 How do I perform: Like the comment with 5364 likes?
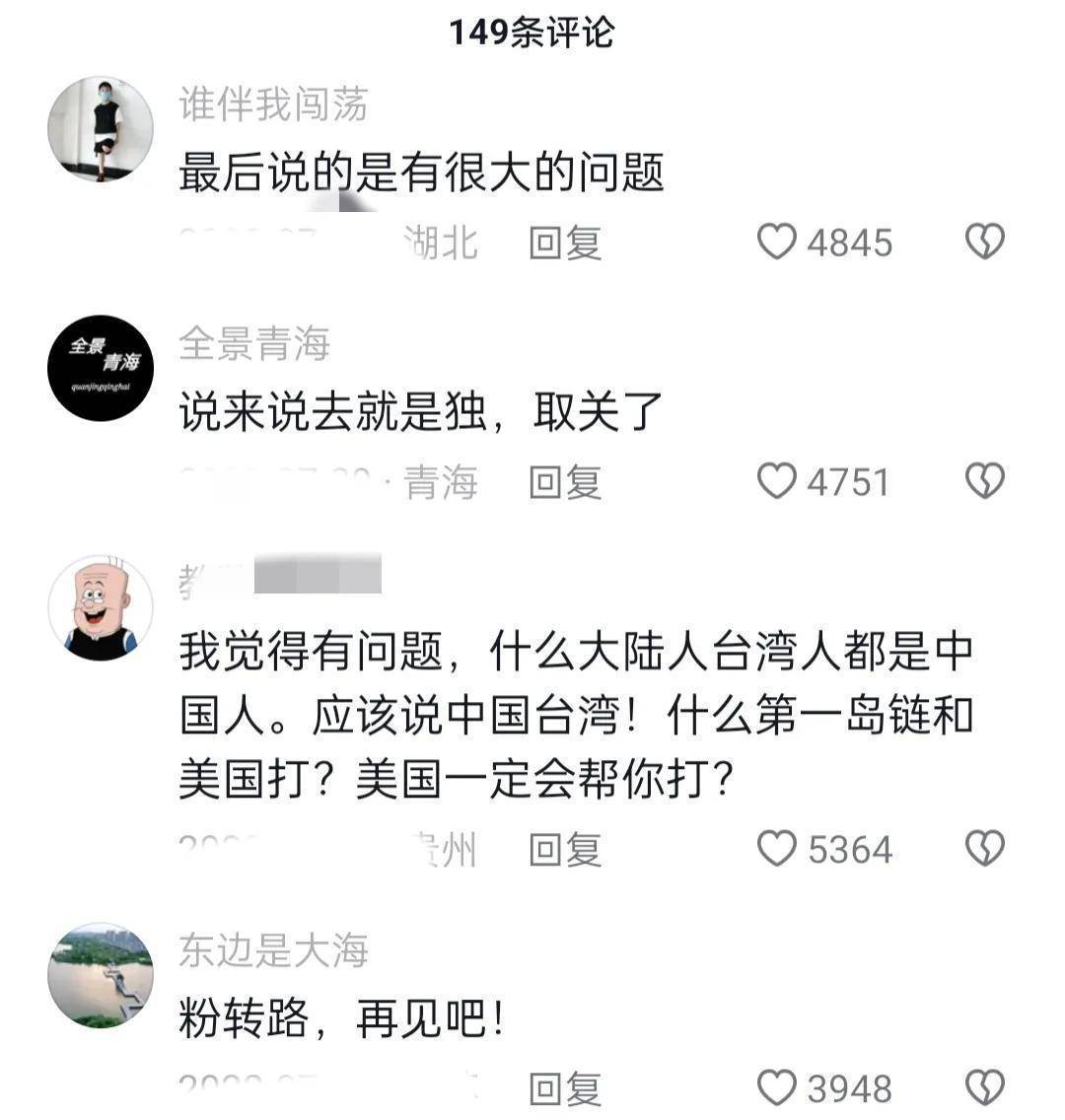pos(777,848)
